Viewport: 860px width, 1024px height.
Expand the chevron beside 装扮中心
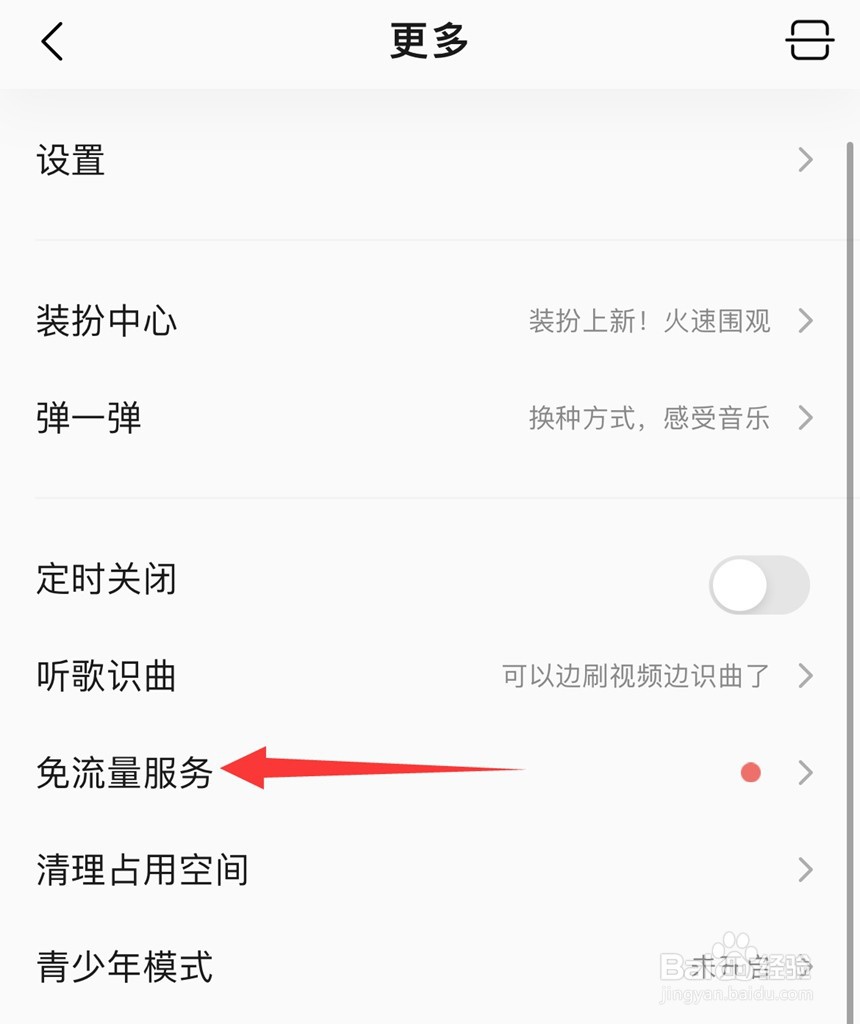pyautogui.click(x=806, y=321)
